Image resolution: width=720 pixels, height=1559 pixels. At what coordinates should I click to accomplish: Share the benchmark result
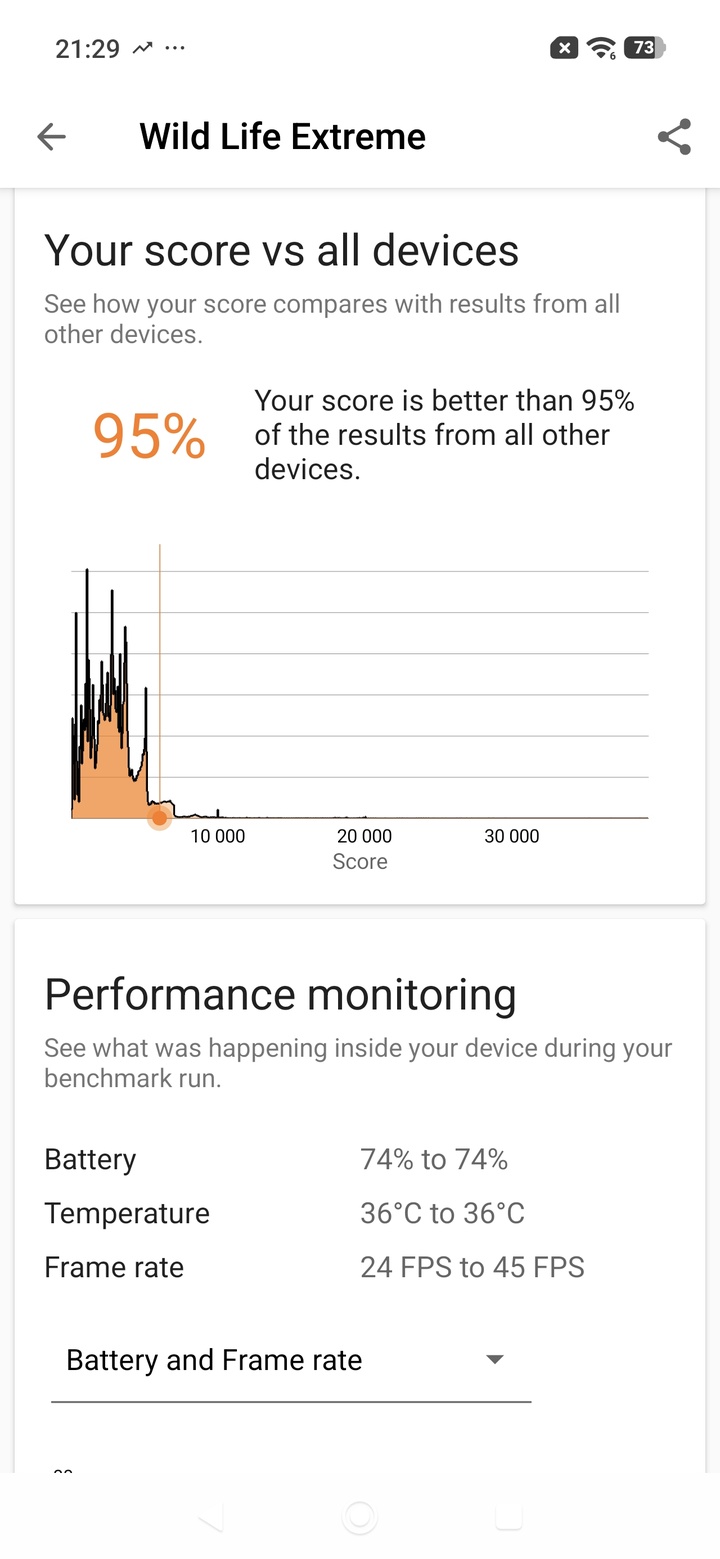(x=674, y=137)
